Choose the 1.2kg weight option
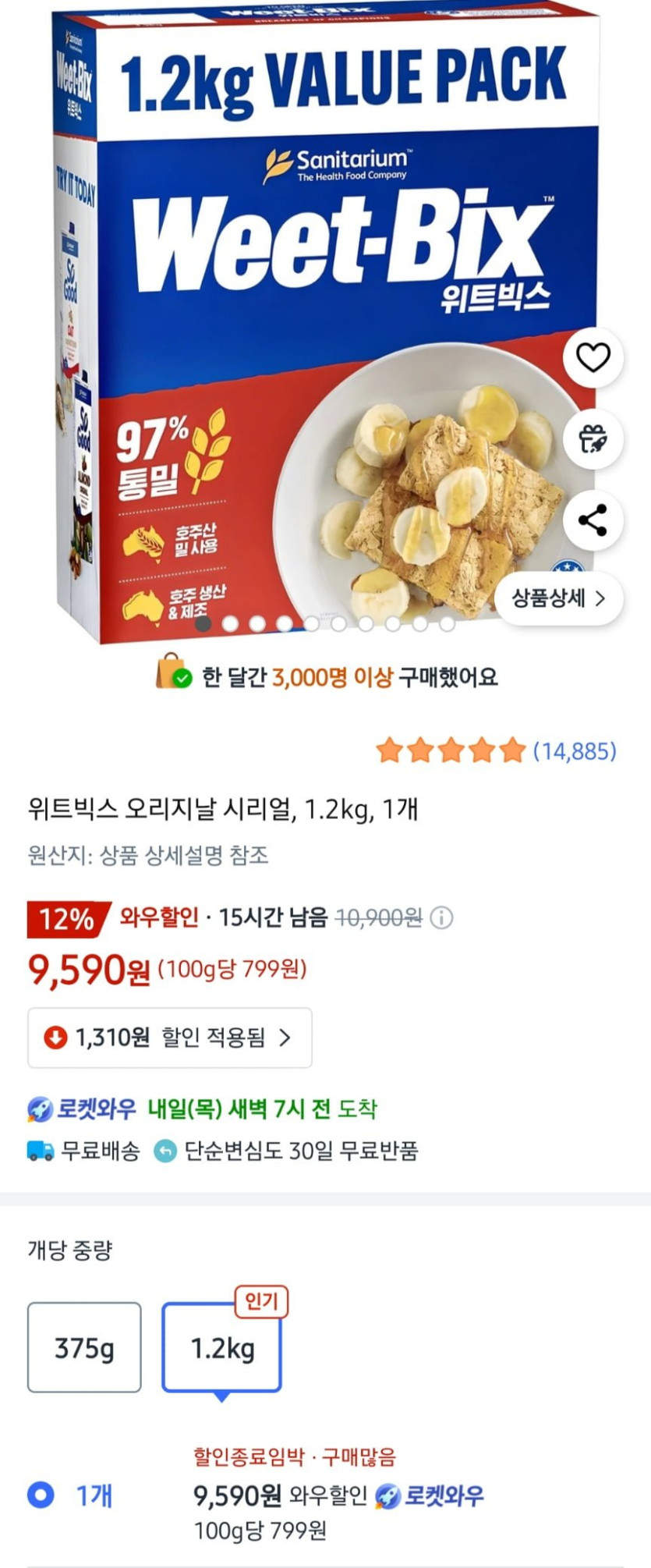Screen dimensions: 651x1568 pos(221,1347)
